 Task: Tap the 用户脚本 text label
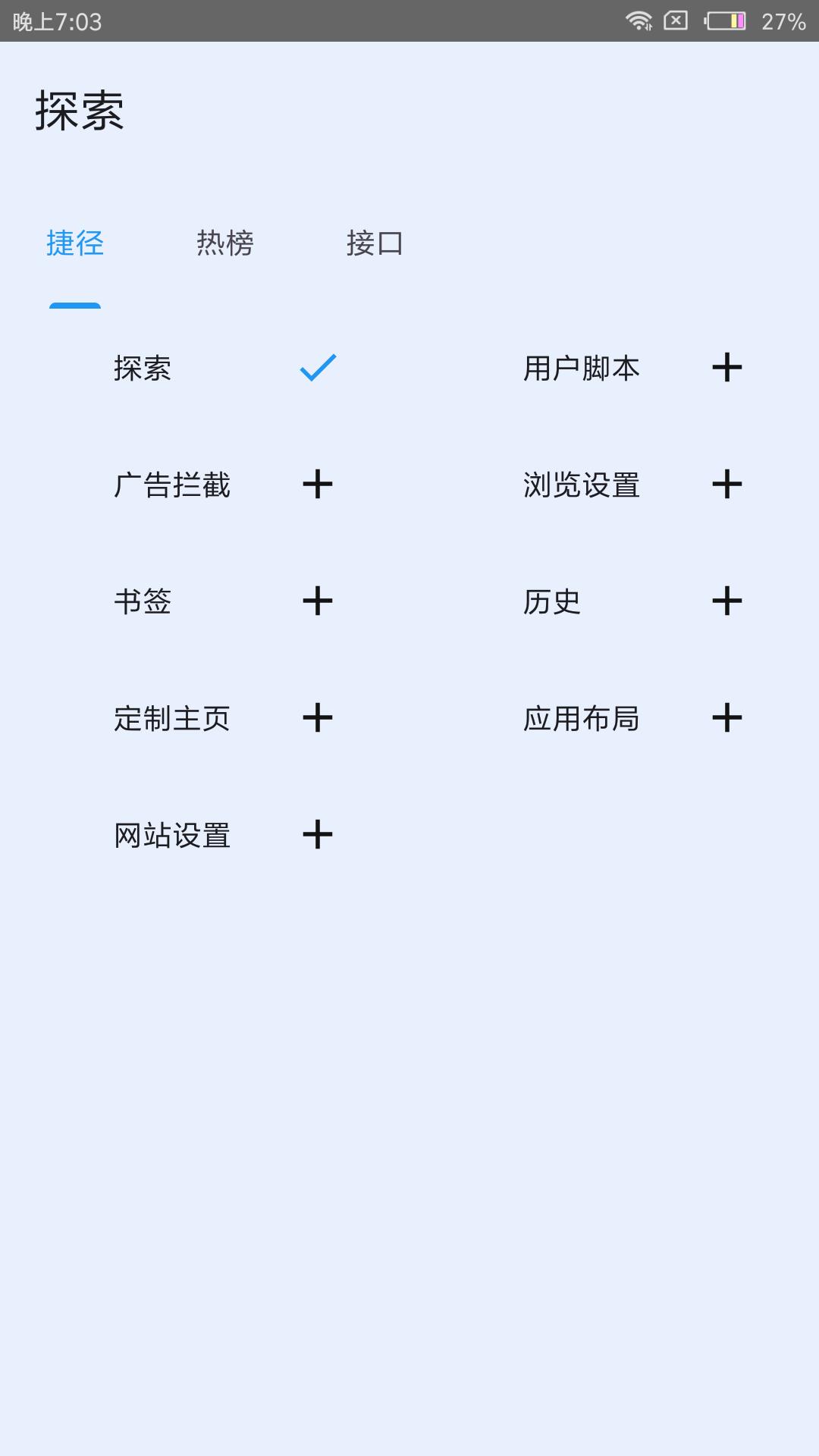coord(582,369)
